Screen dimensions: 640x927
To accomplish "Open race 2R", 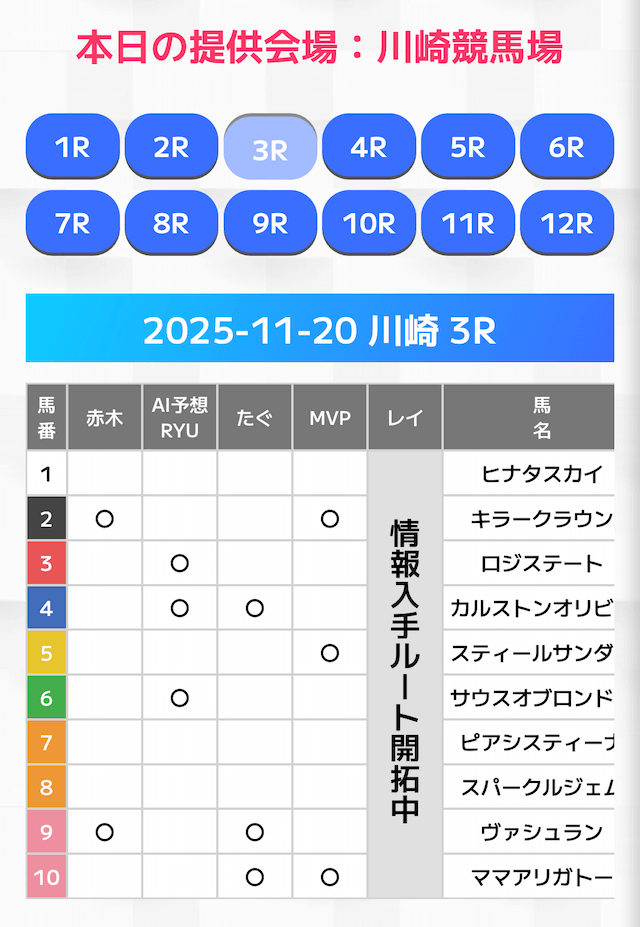I will click(171, 147).
